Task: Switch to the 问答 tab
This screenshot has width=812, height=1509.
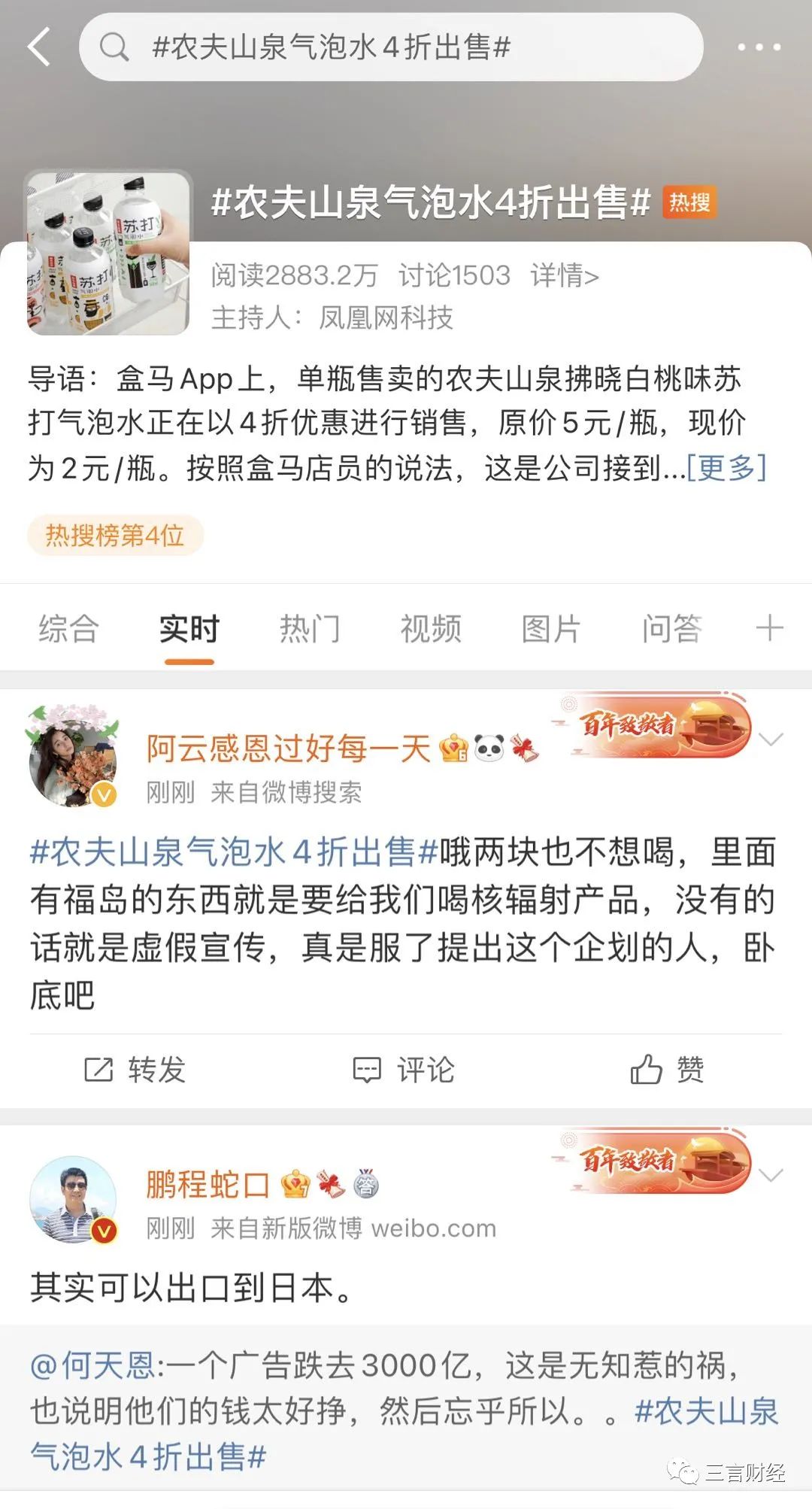Action: coord(671,629)
